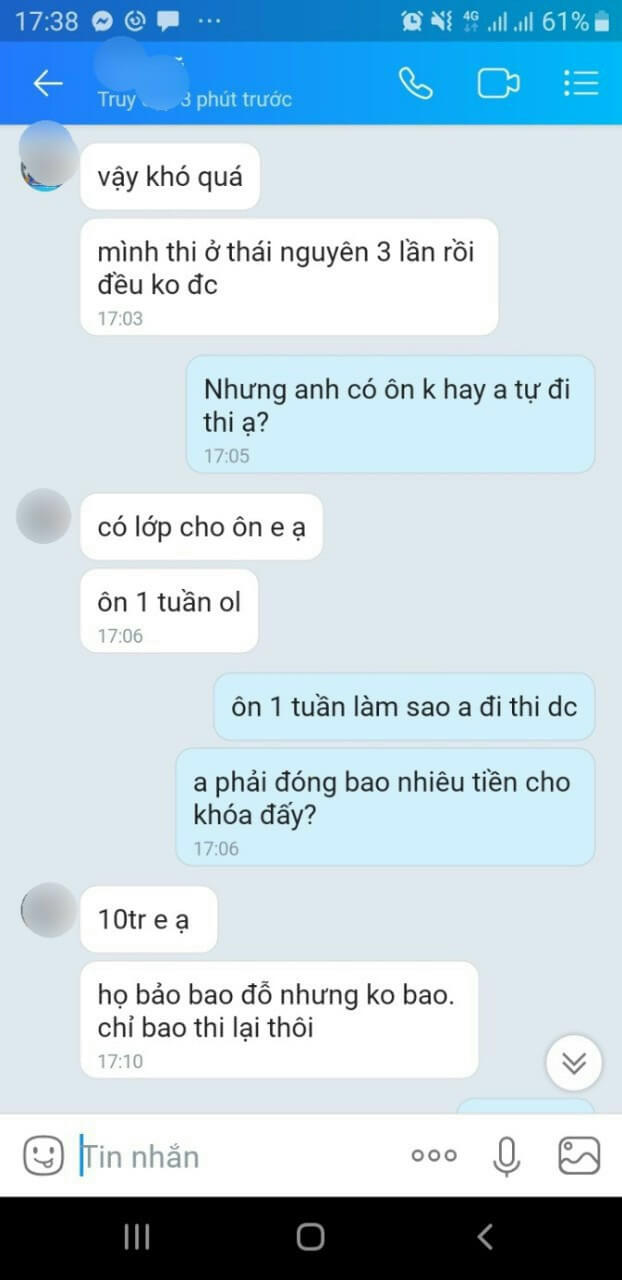The width and height of the screenshot is (622, 1280).
Task: Open the conversation options menu
Action: 580,84
